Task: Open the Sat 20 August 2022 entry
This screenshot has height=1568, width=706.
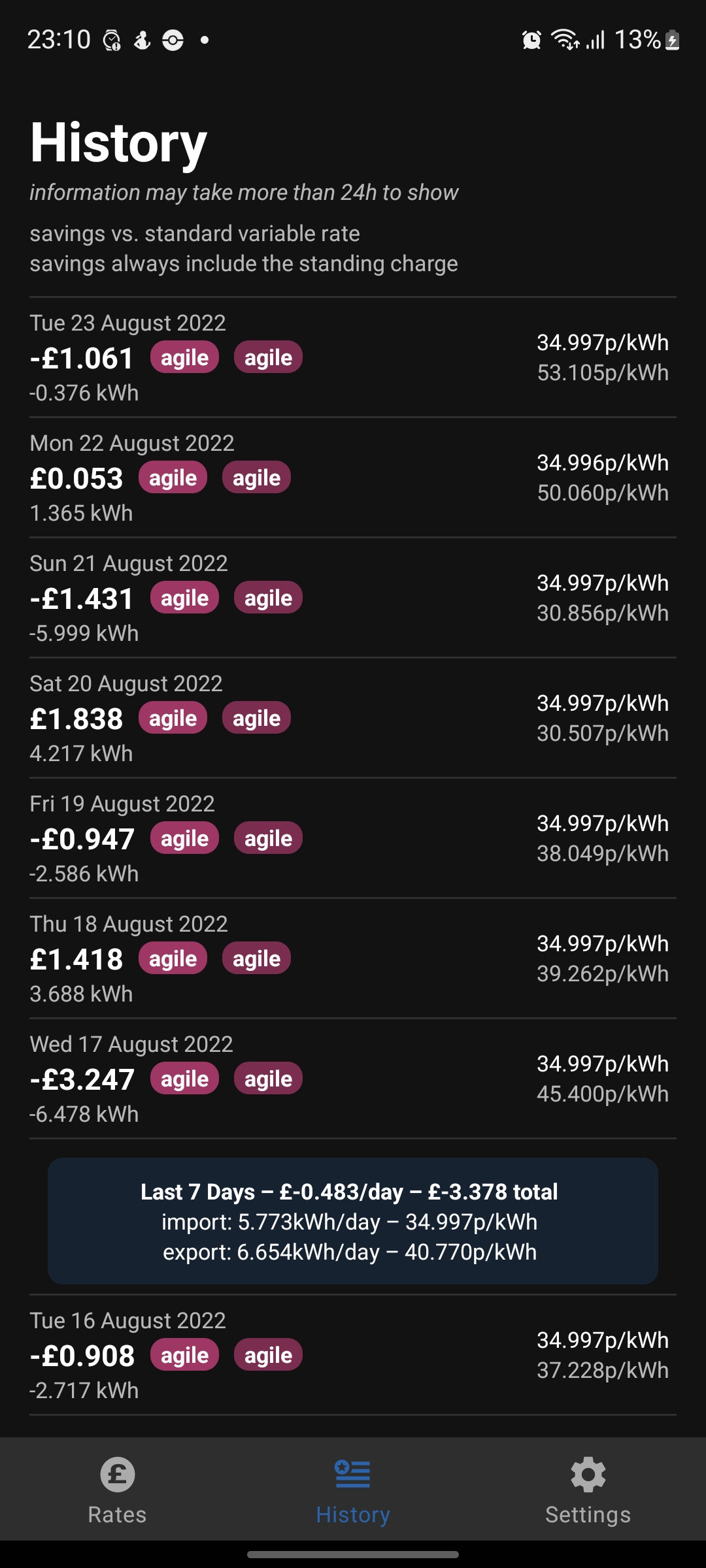Action: (x=353, y=718)
